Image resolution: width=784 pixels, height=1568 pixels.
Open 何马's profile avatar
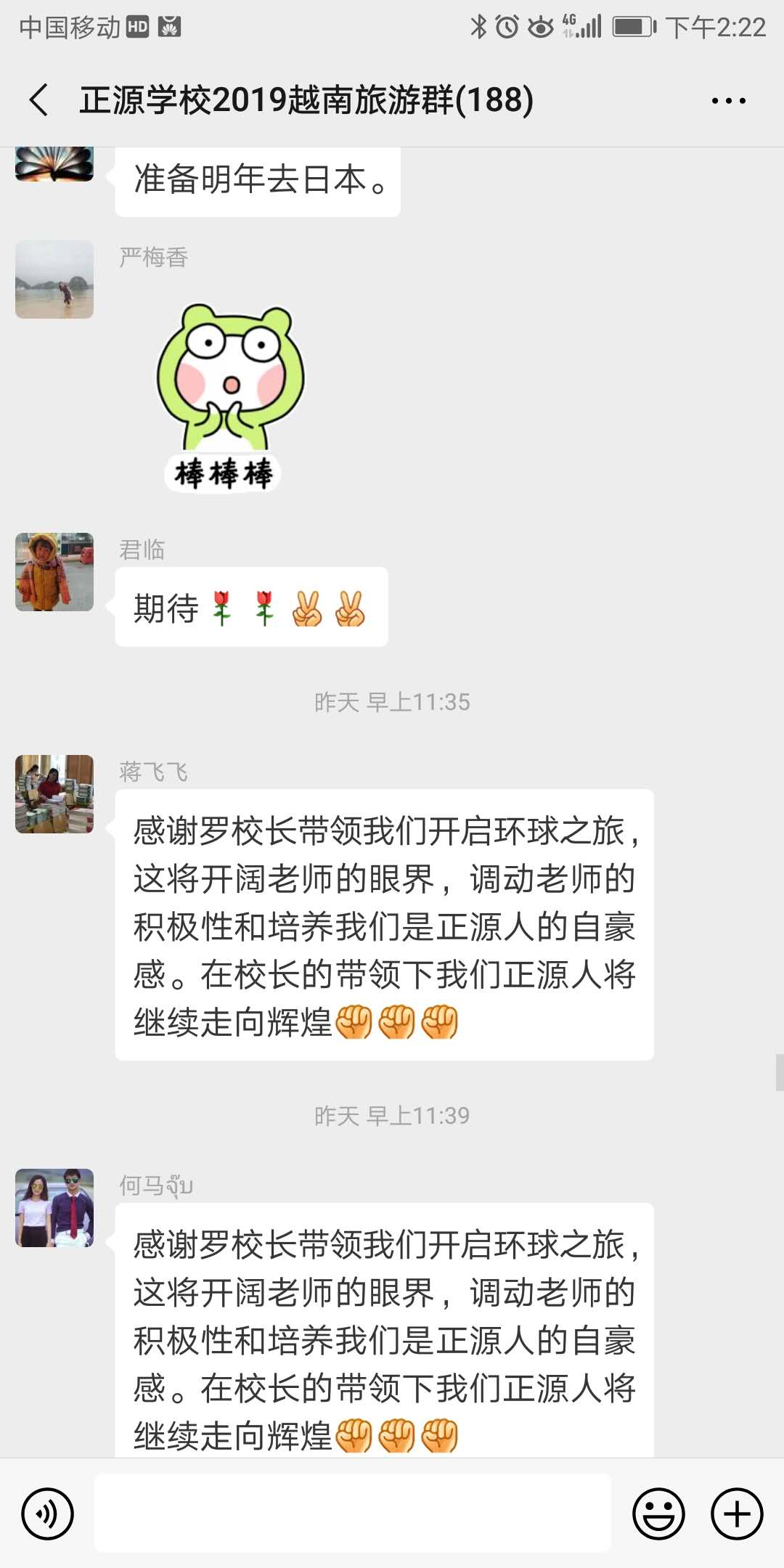(x=54, y=1208)
